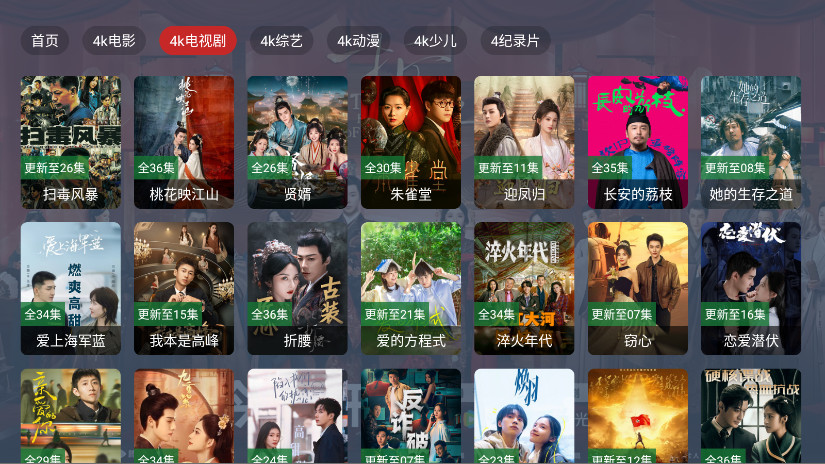Open 我本是高峰 drama
825x464 pixels.
pyautogui.click(x=184, y=287)
